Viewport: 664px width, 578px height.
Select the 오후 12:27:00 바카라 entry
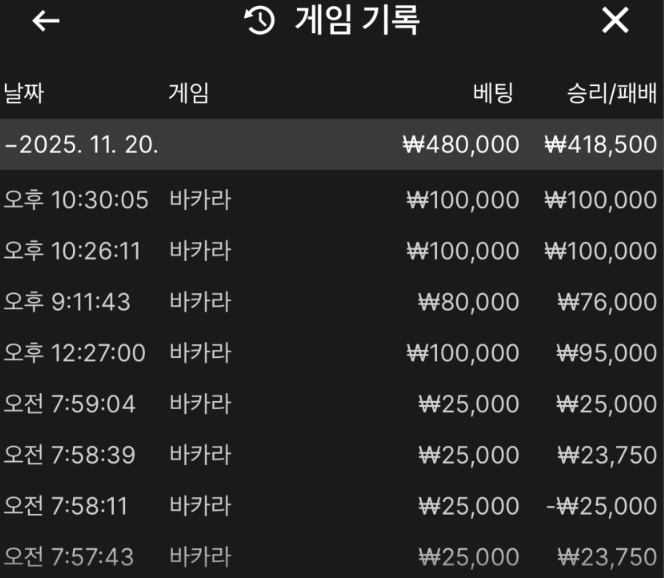[330, 352]
